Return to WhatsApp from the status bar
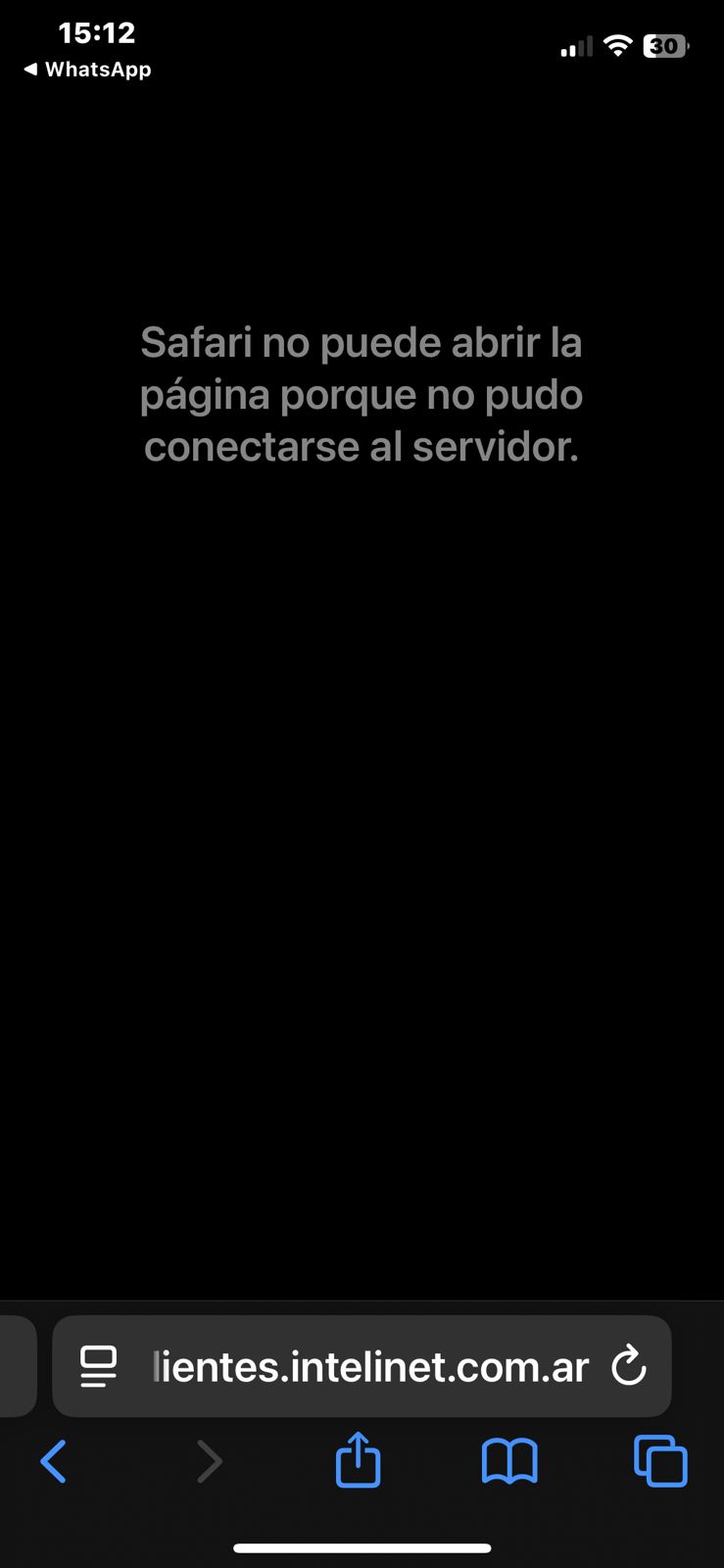 pos(87,70)
